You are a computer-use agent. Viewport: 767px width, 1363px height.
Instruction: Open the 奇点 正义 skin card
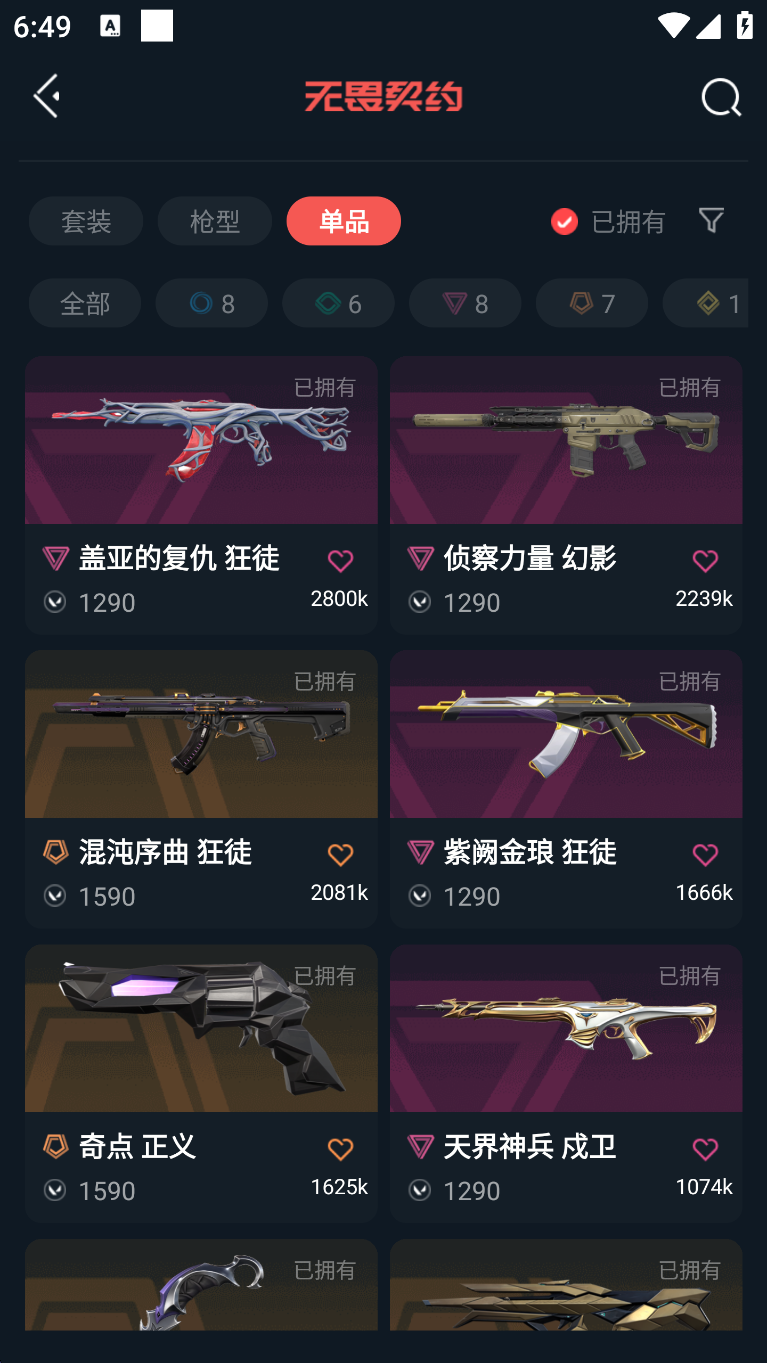pos(201,1083)
